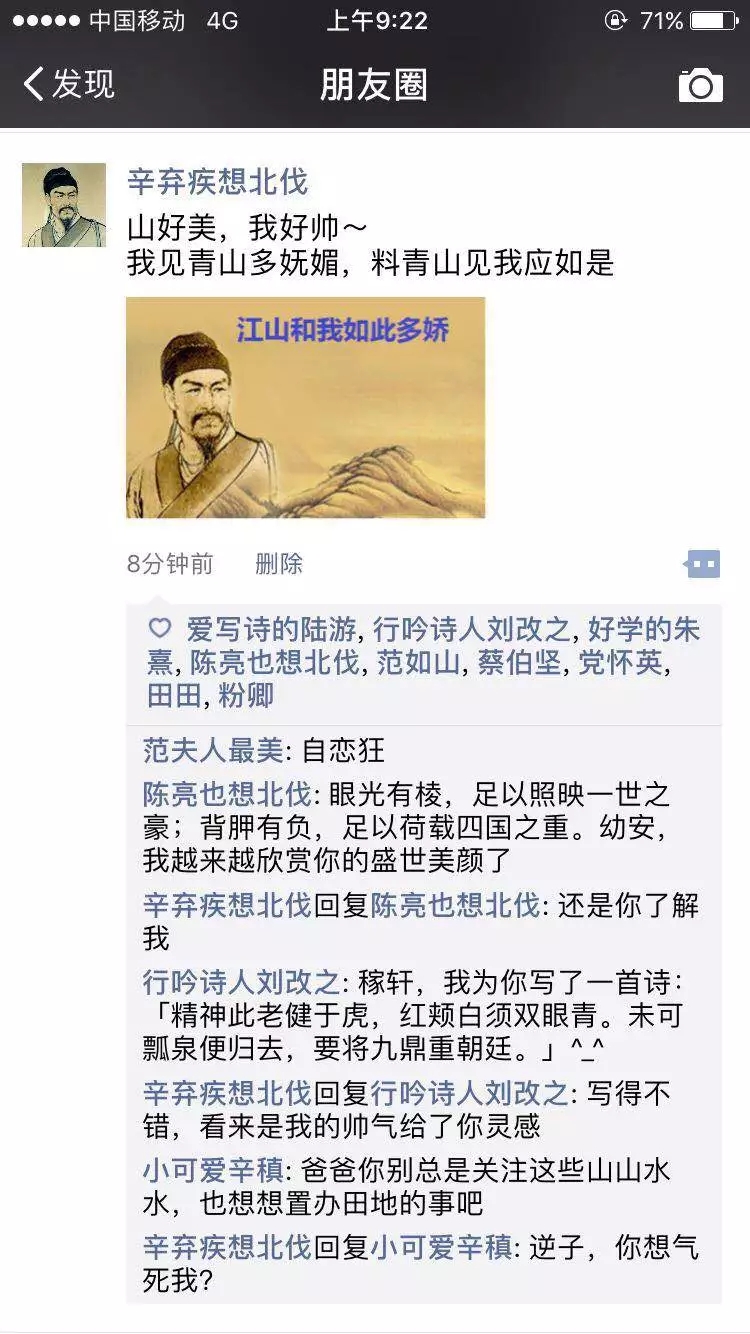Reply to 行吟诗人刘改之's poem comment
This screenshot has height=1334, width=750.
pos(420,1017)
